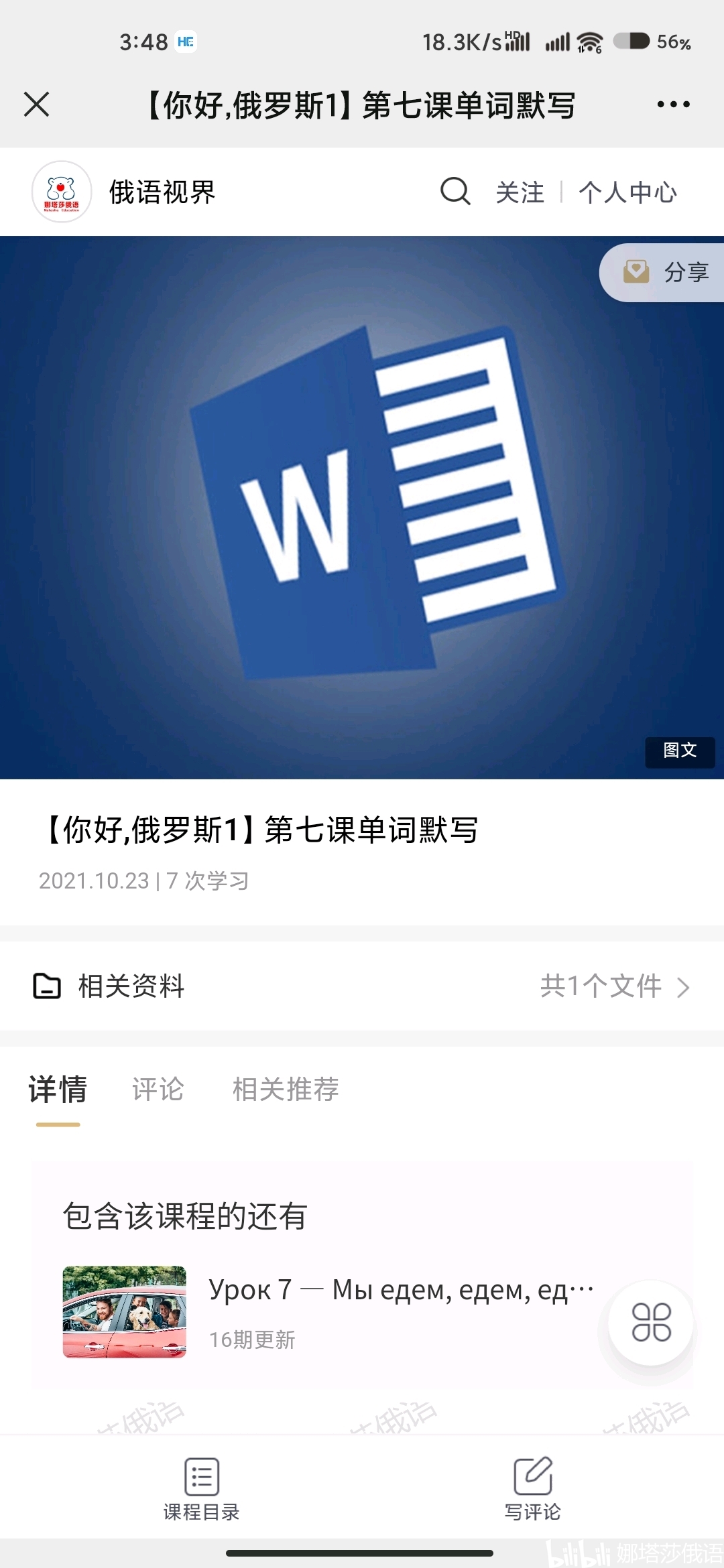Select the 详情 tab
The height and width of the screenshot is (1568, 724).
point(58,1090)
